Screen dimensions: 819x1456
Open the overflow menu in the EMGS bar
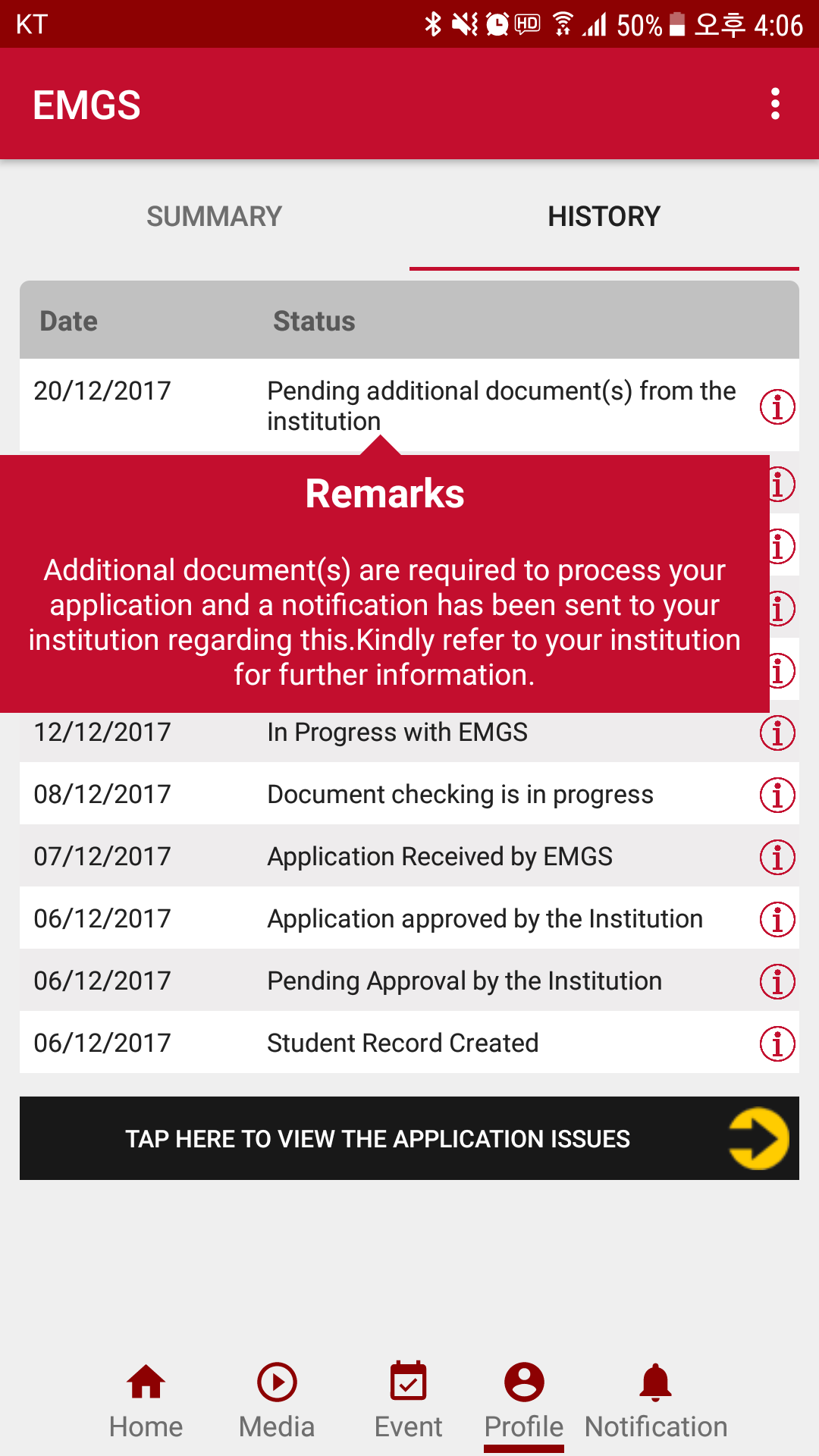click(x=775, y=104)
